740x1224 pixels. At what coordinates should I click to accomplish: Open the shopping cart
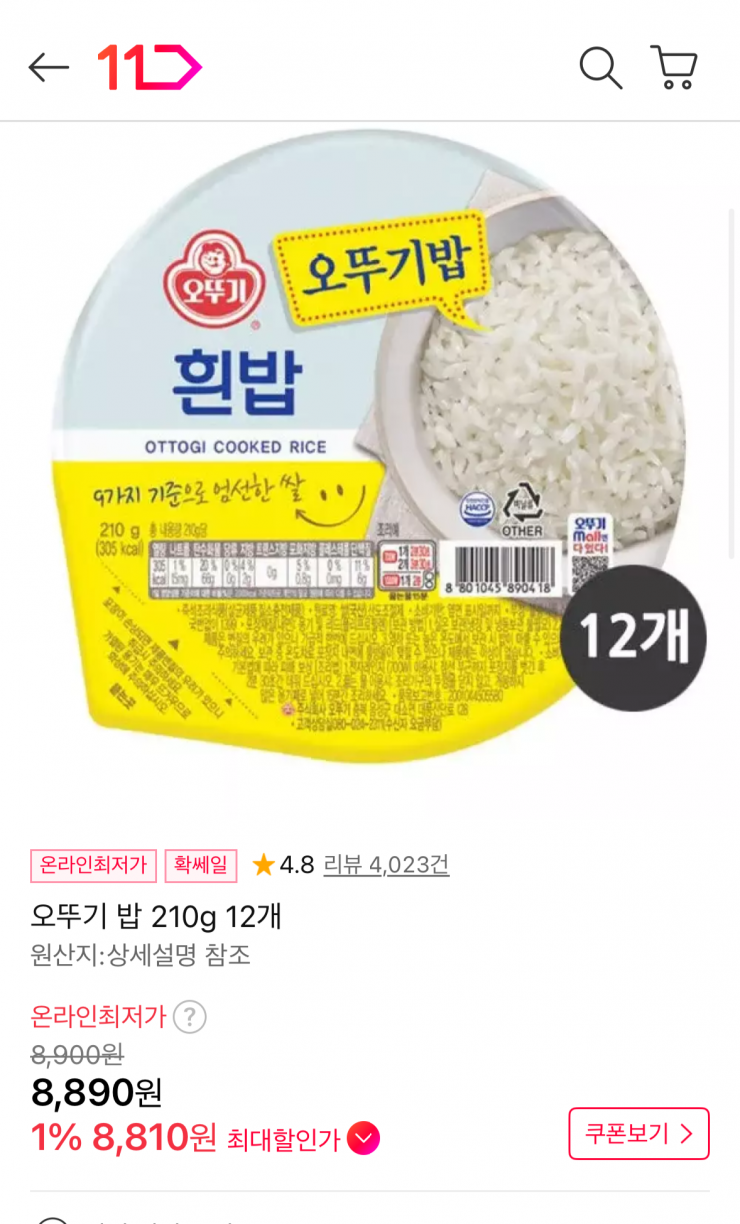point(674,67)
